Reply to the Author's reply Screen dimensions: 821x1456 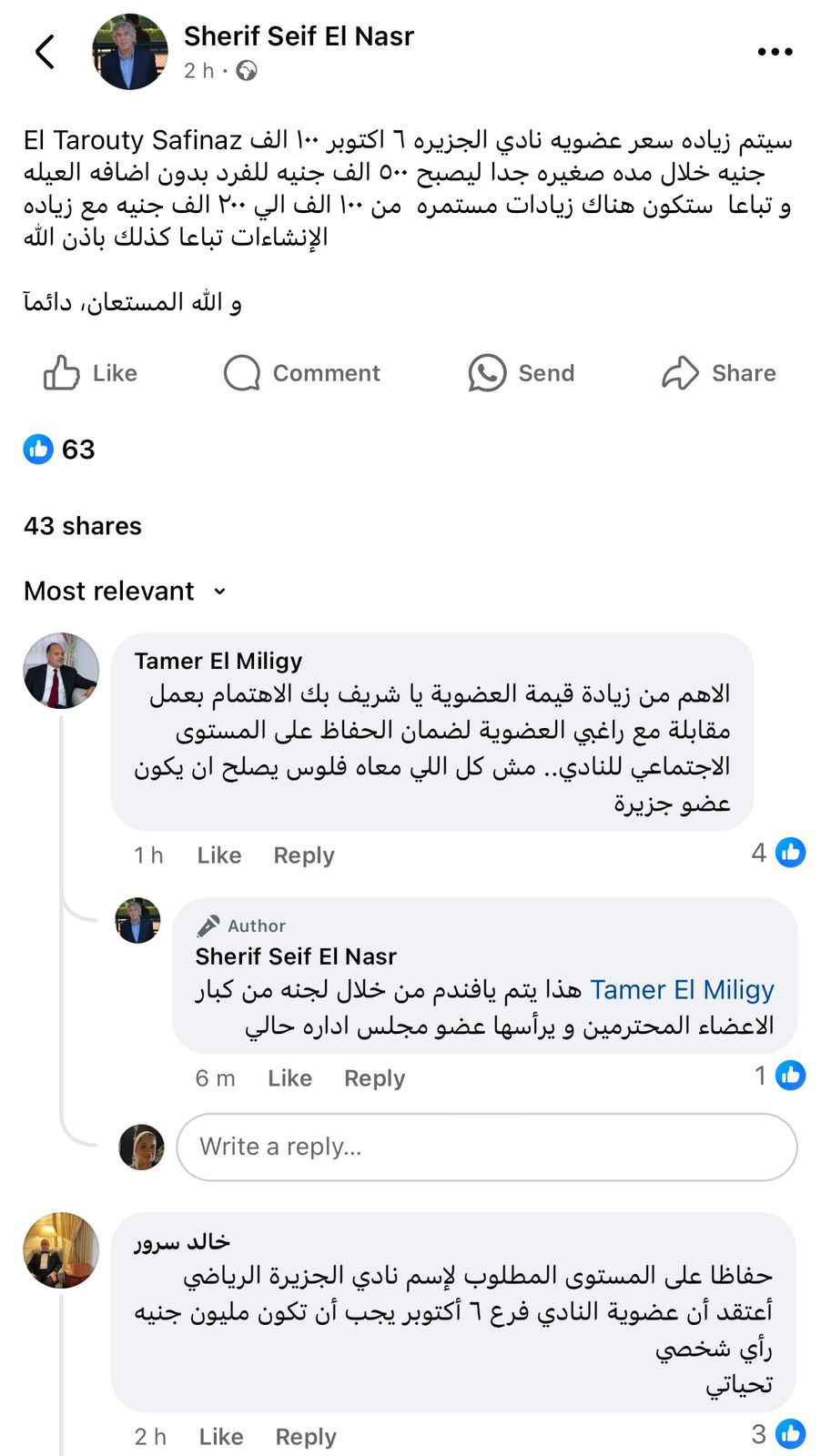click(x=374, y=1078)
